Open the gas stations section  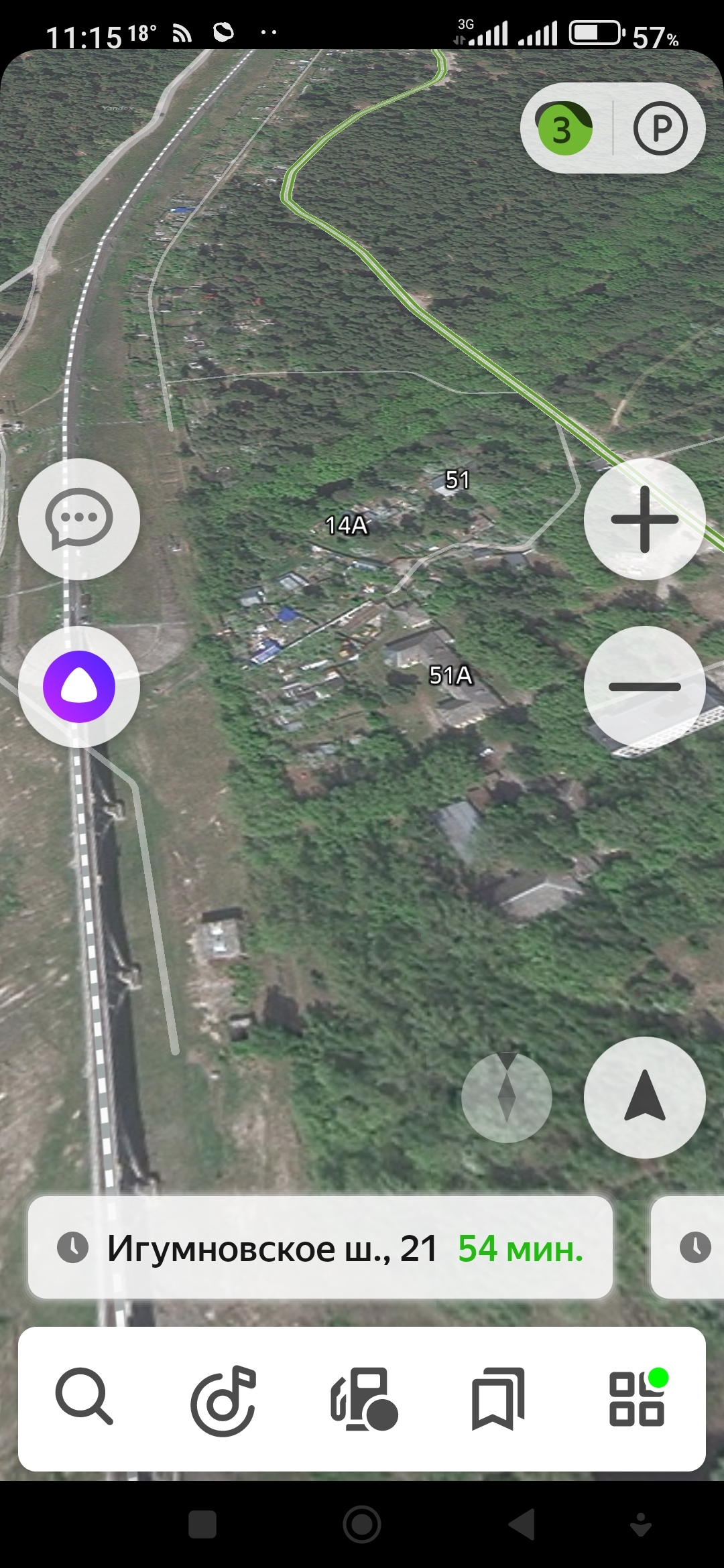(363, 1399)
